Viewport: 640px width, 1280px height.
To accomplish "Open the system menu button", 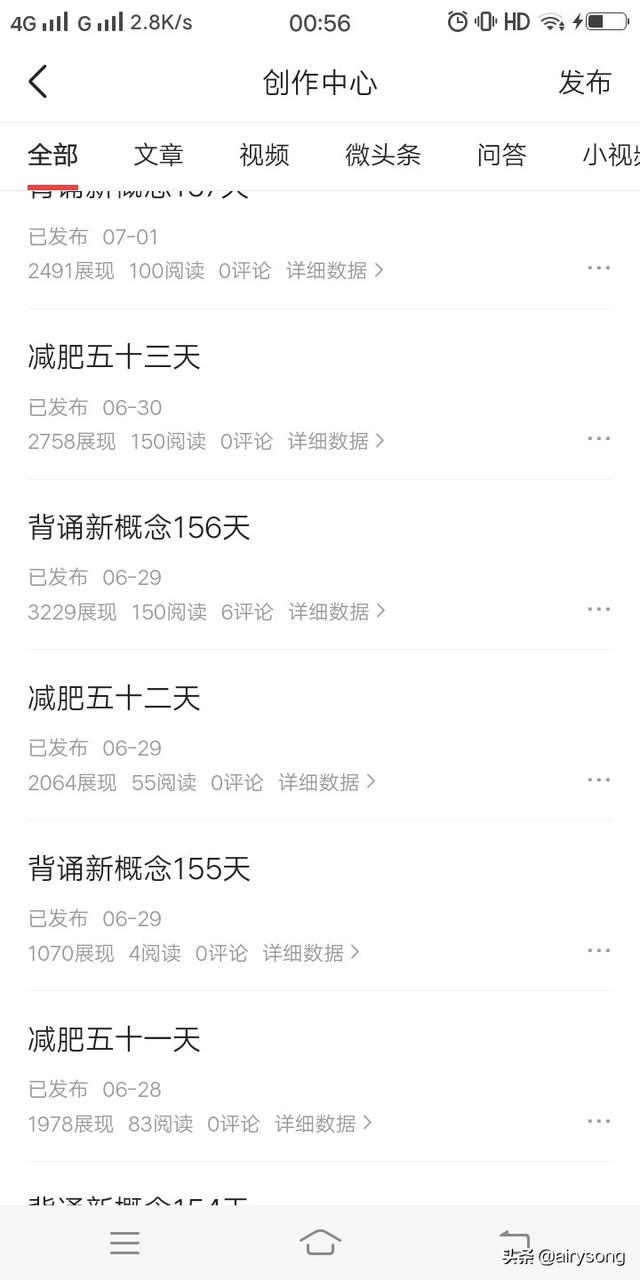I will pos(125,1242).
